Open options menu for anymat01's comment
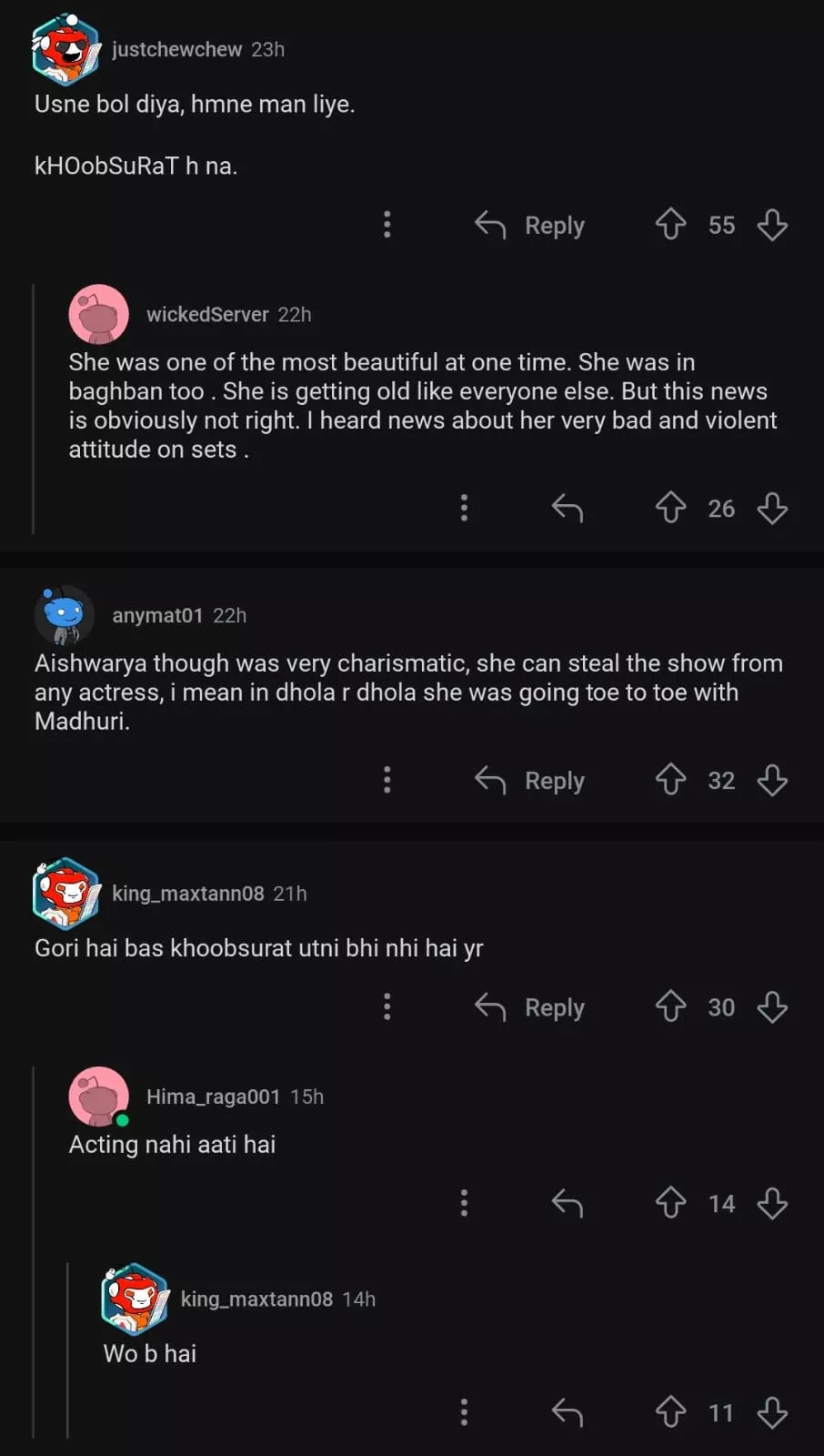Screen dimensions: 824x1456 pos(387,780)
